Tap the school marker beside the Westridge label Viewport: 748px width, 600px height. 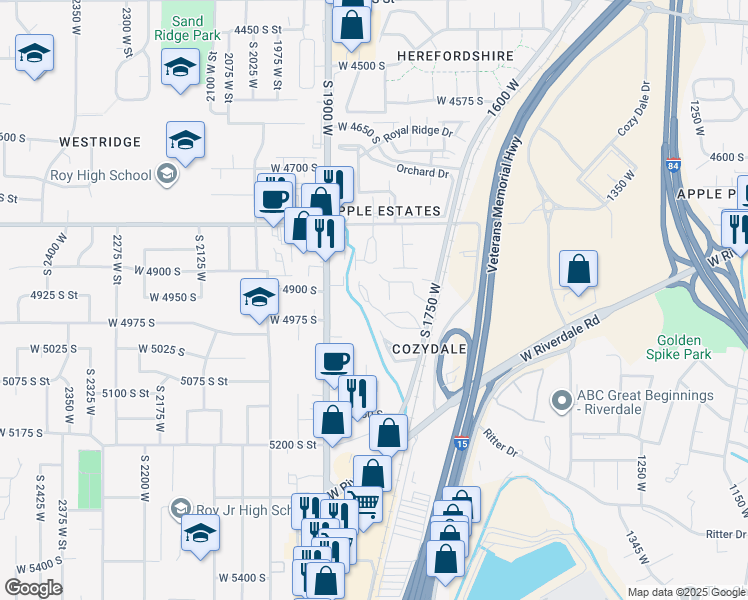[186, 142]
